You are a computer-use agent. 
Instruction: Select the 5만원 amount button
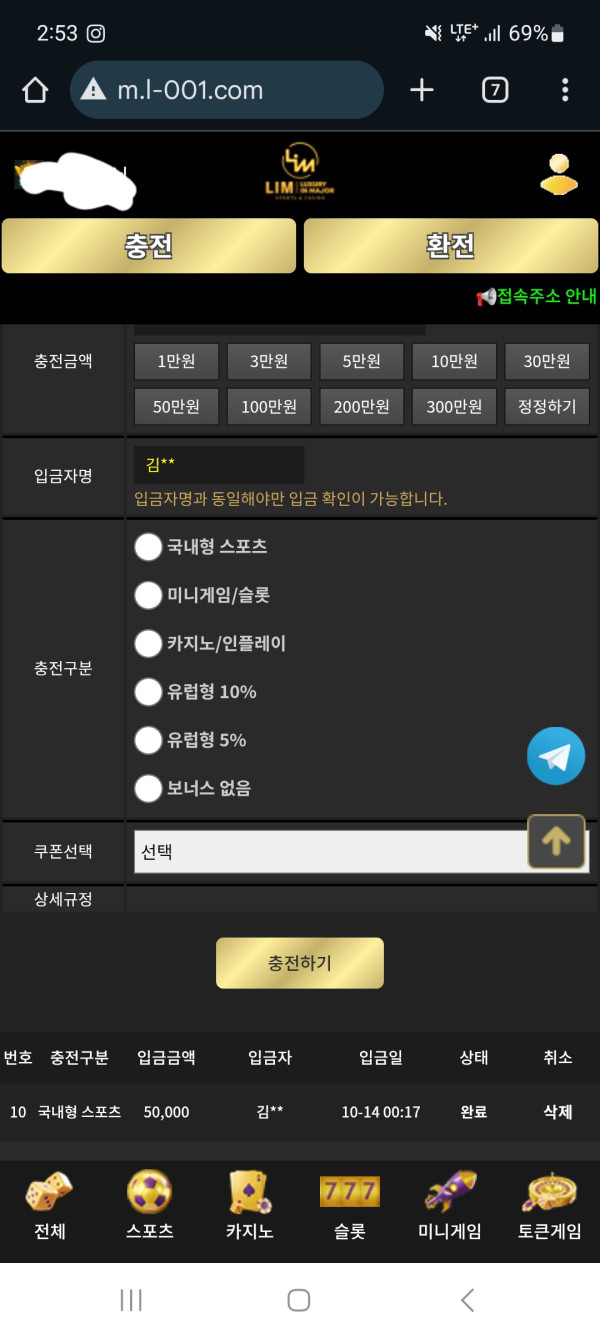pos(362,361)
